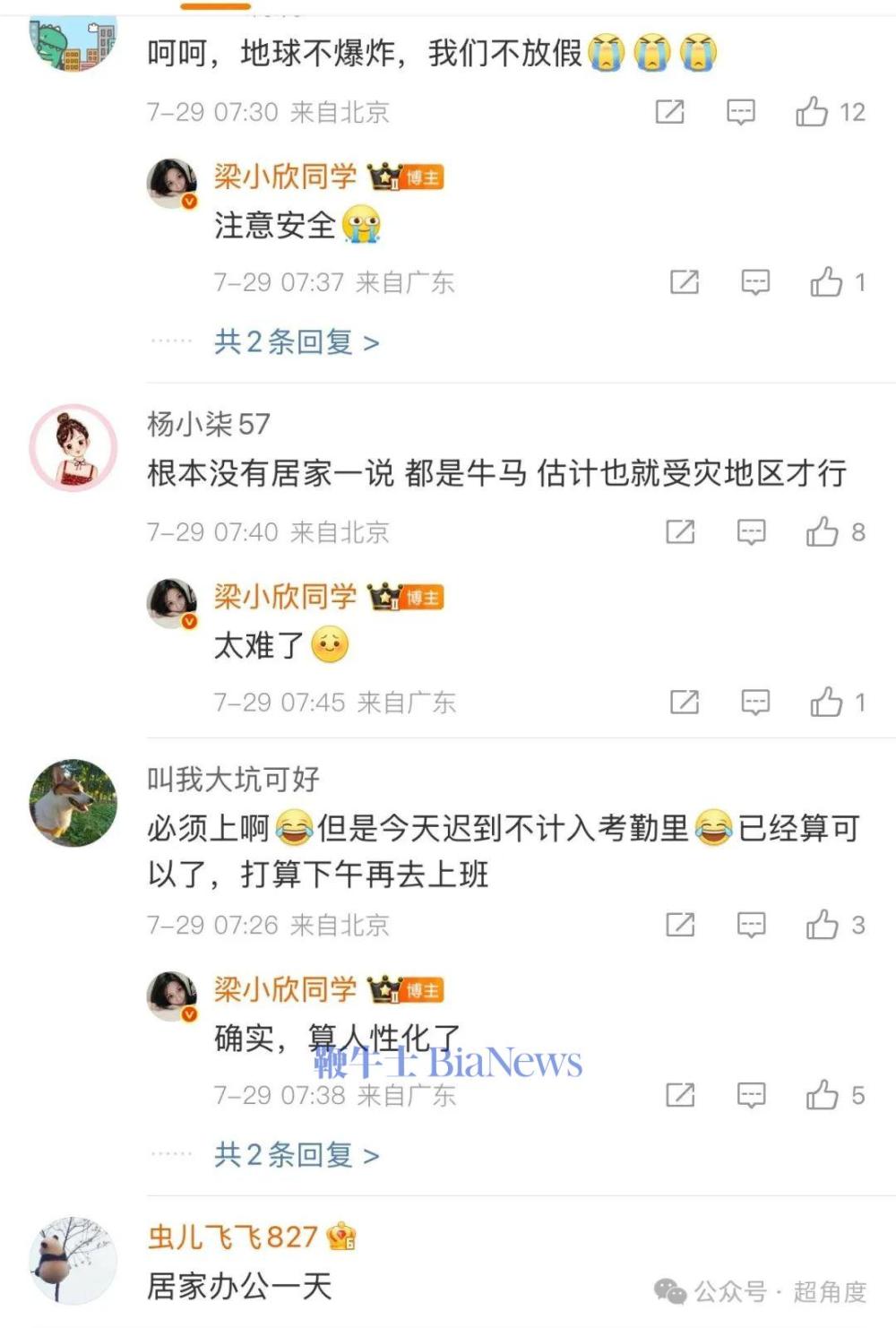Open 杨小柒57's profile avatar
The height and width of the screenshot is (1328, 896).
(x=73, y=448)
